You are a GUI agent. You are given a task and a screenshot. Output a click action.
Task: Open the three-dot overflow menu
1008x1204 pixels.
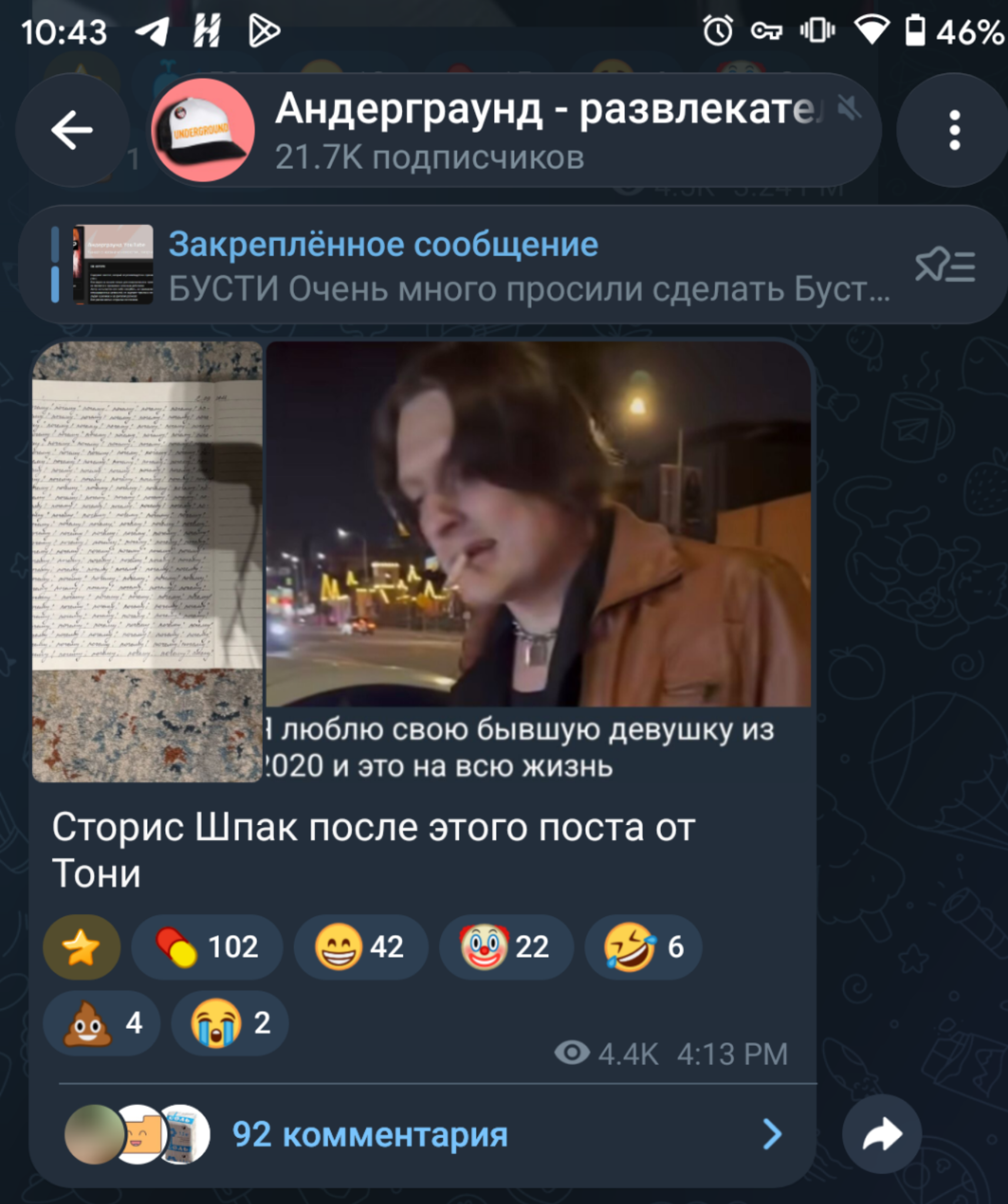point(953,130)
